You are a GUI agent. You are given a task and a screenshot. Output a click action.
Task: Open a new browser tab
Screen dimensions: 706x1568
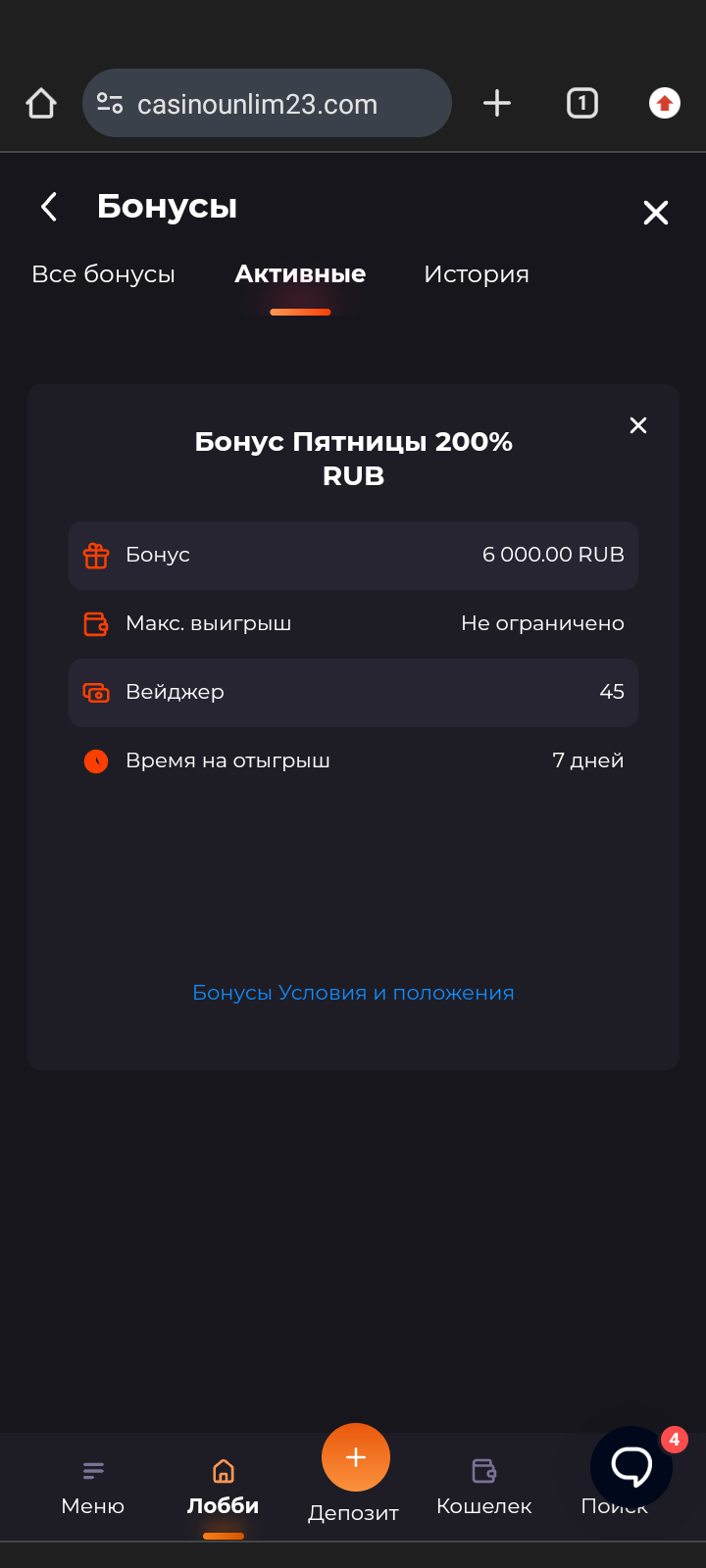[497, 103]
